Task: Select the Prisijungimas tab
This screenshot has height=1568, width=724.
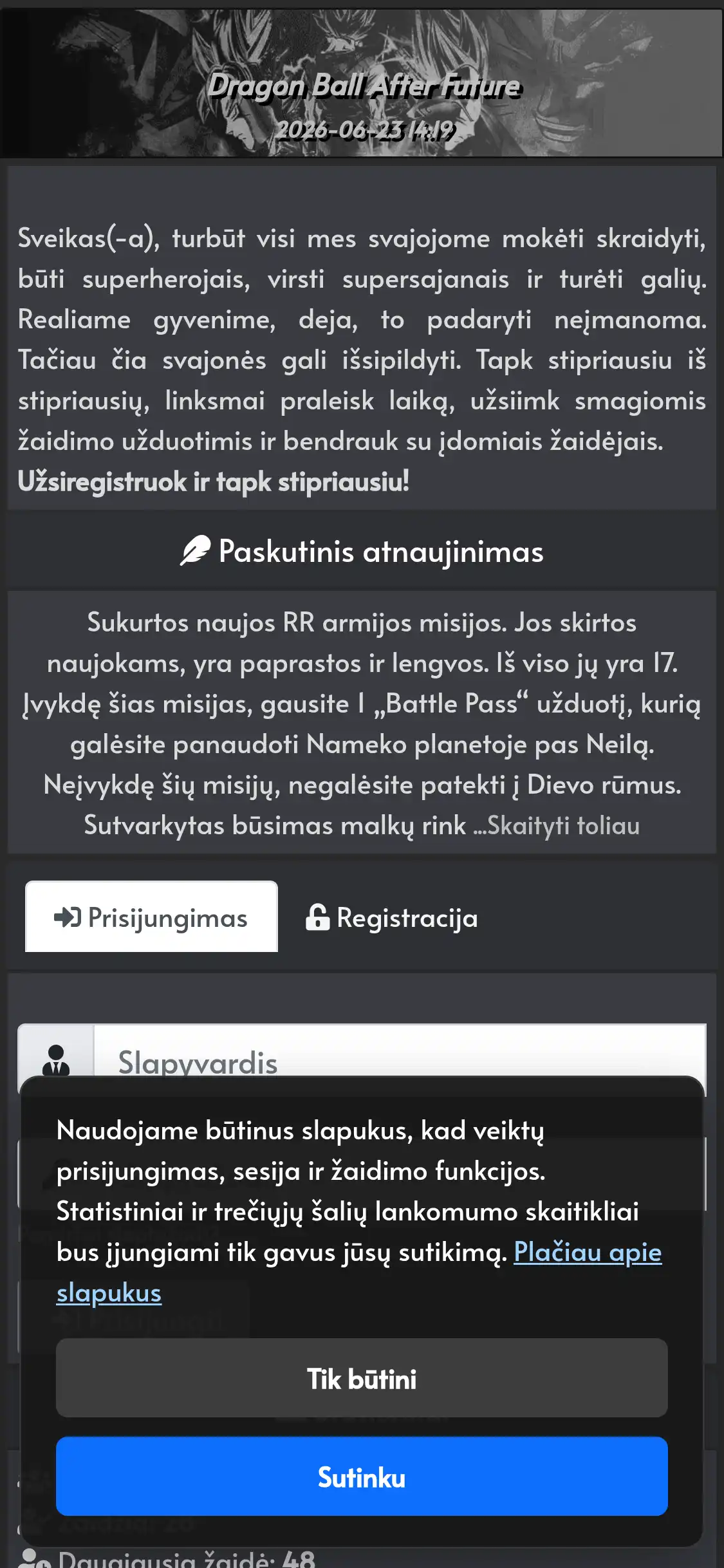Action: click(151, 917)
